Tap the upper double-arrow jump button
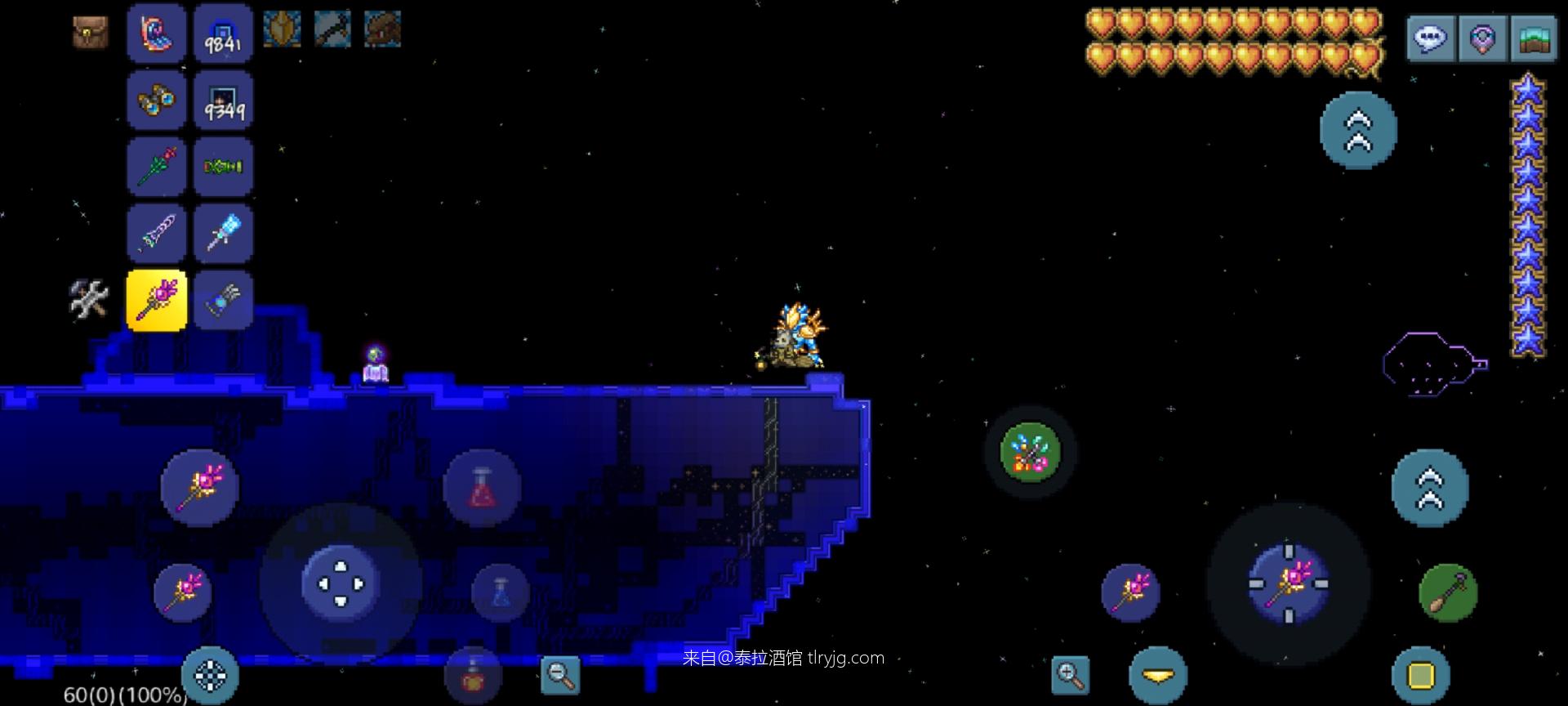Image resolution: width=1568 pixels, height=706 pixels. pos(1358,130)
